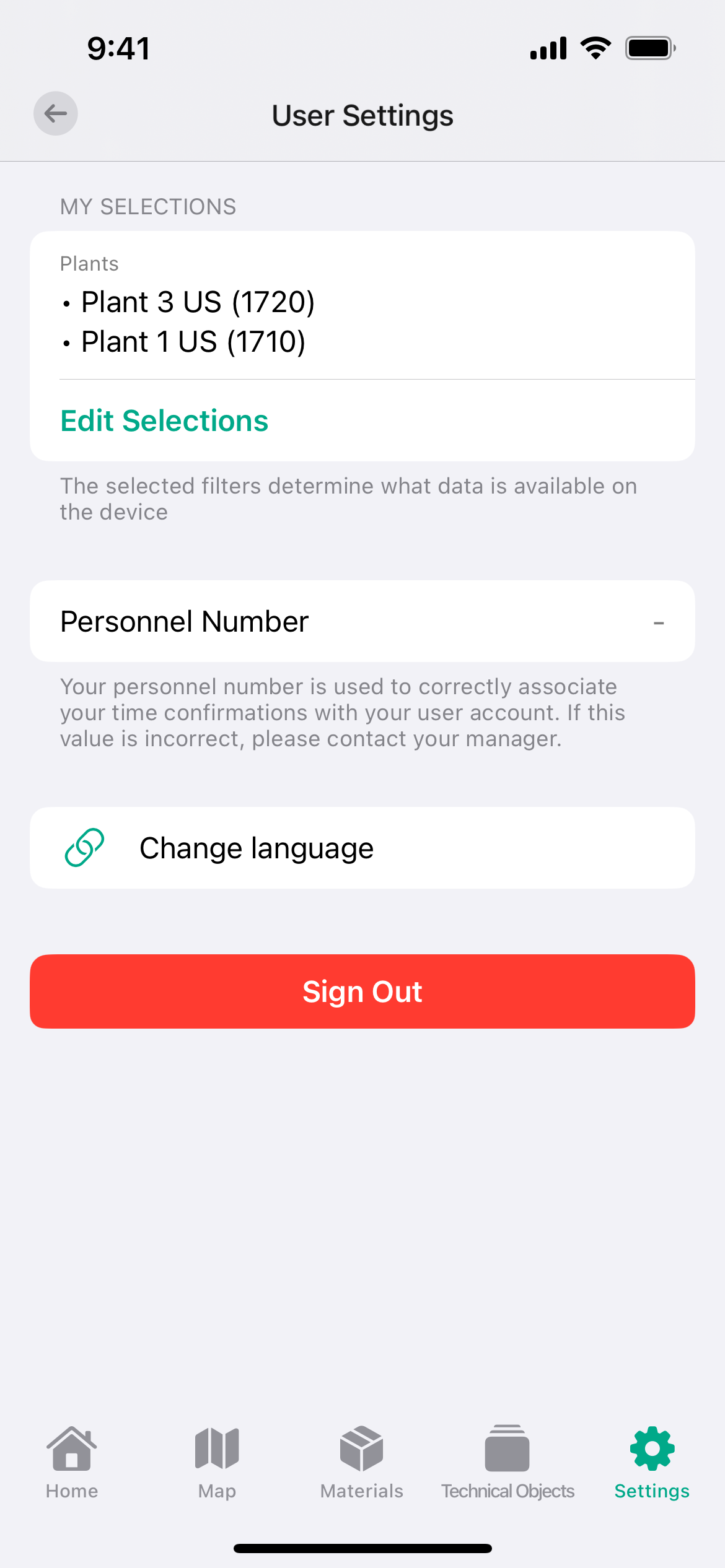Open the Change language option

pos(362,848)
